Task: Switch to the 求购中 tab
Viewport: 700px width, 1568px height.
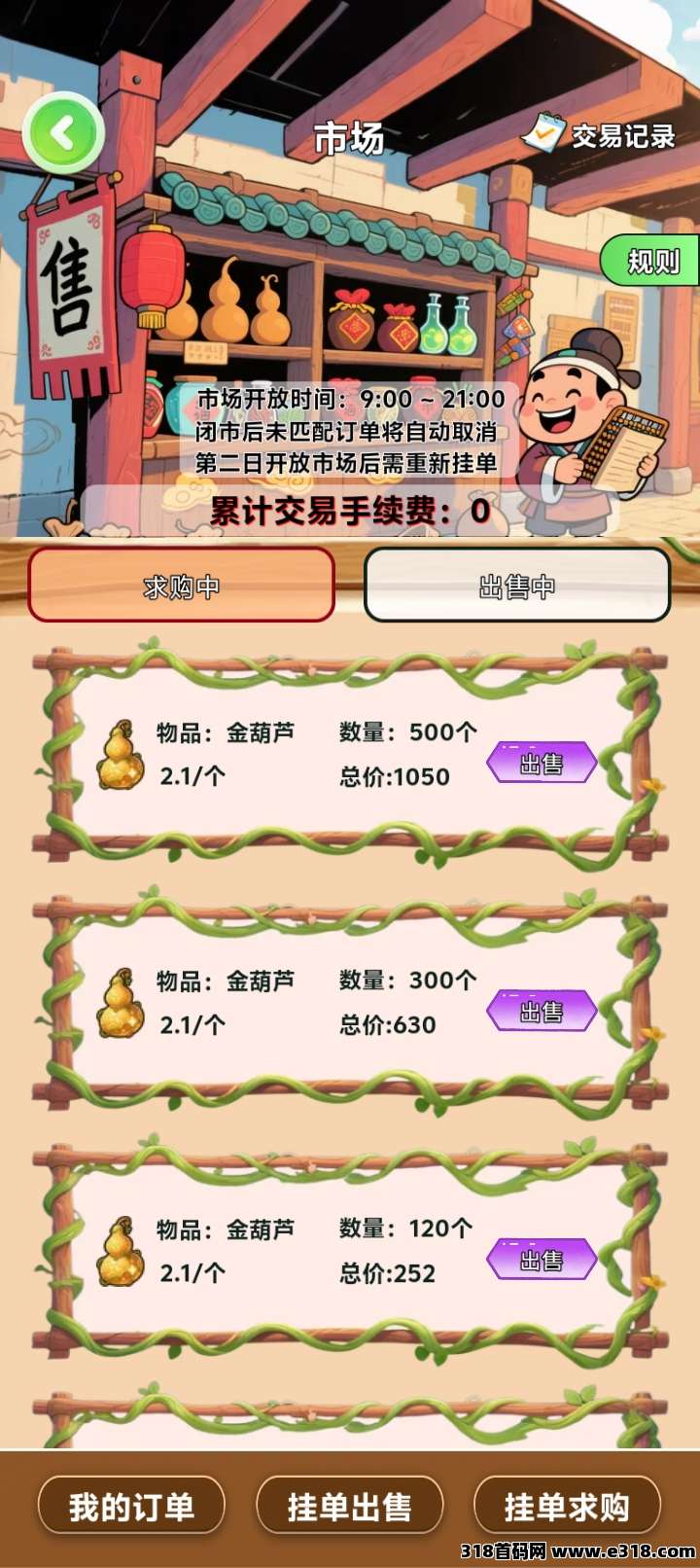Action: point(182,586)
